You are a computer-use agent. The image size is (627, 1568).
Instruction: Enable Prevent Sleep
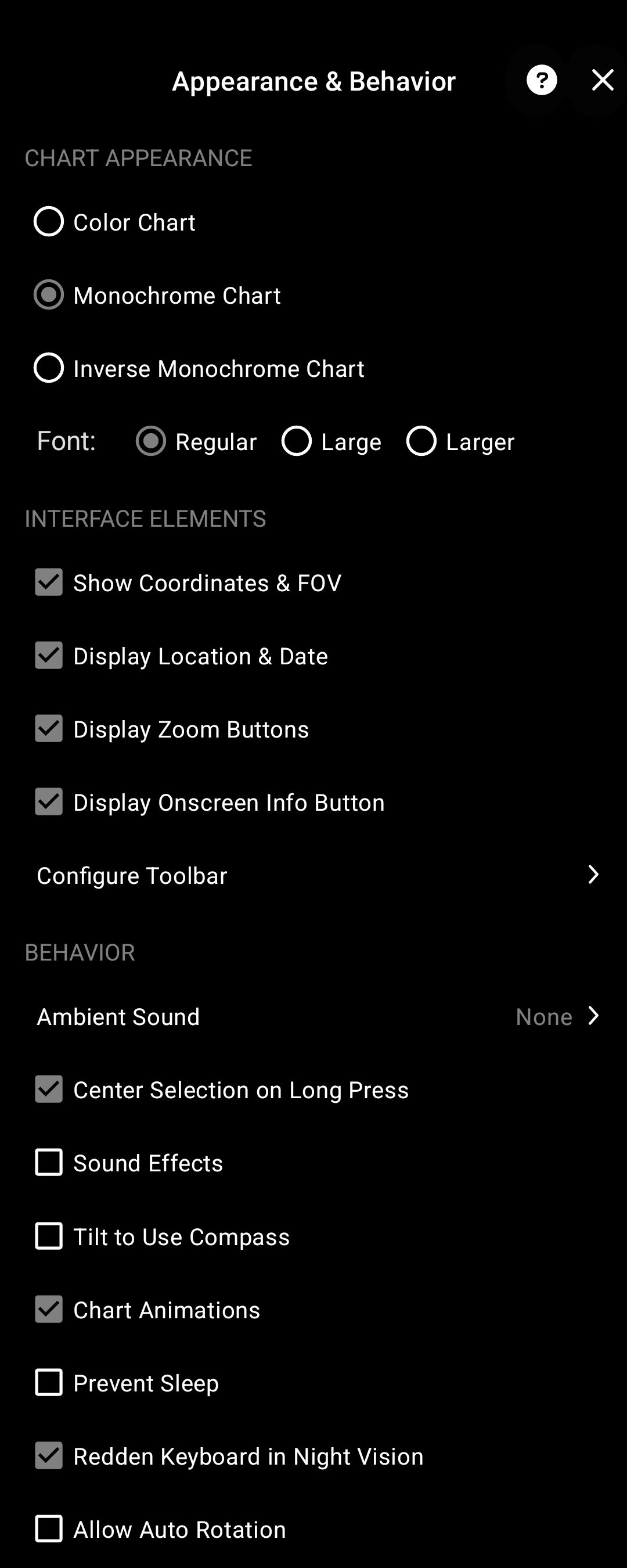(x=49, y=1382)
